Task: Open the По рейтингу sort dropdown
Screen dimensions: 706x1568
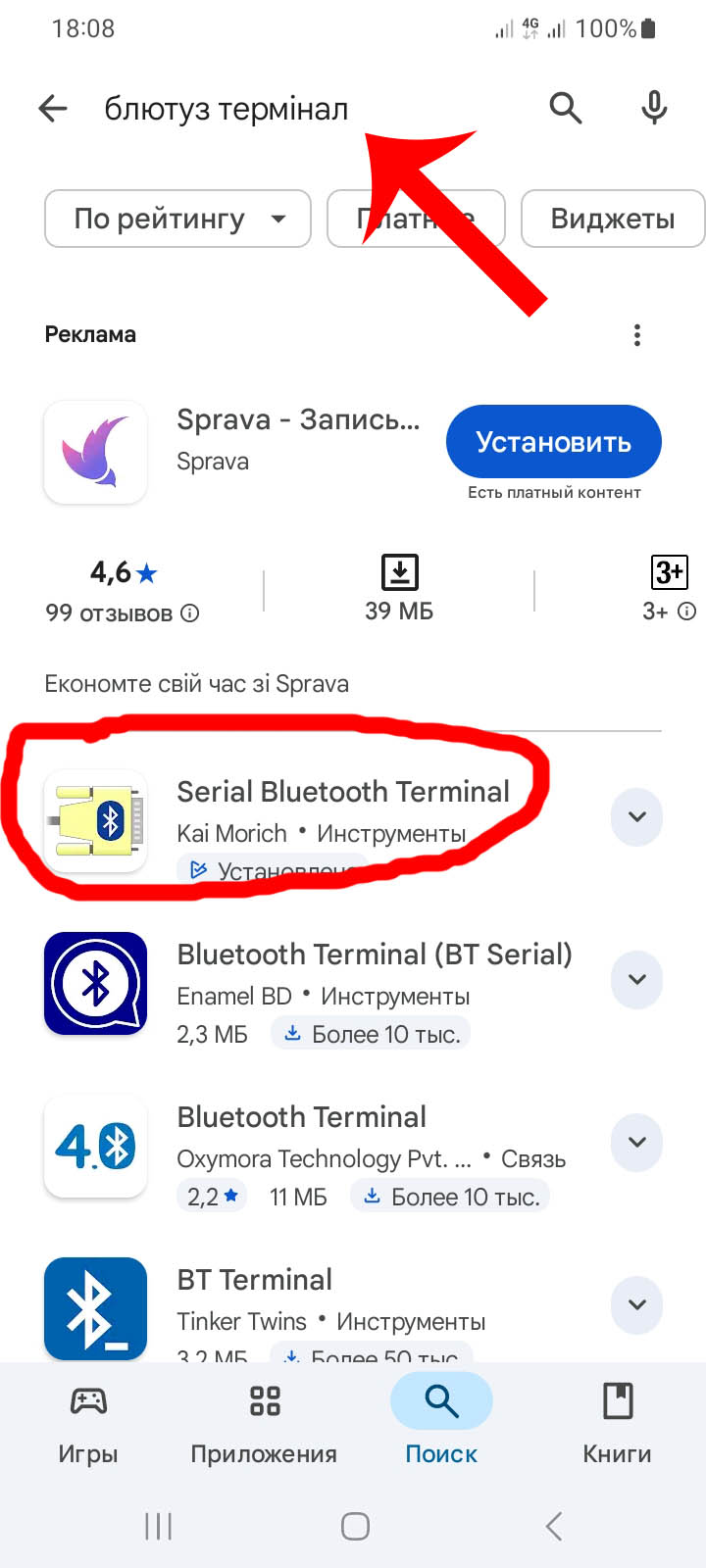Action: tap(176, 219)
